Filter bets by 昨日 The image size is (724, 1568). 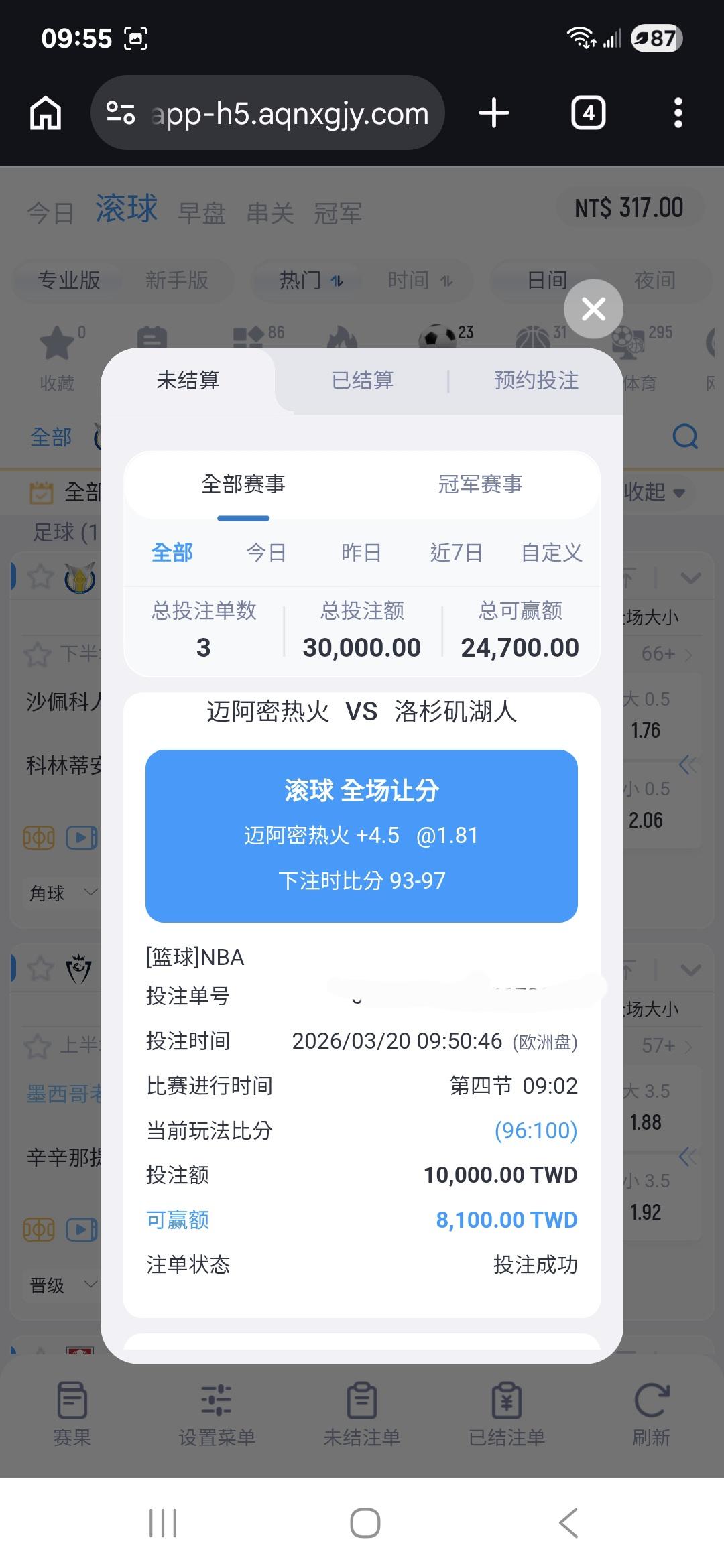click(361, 553)
